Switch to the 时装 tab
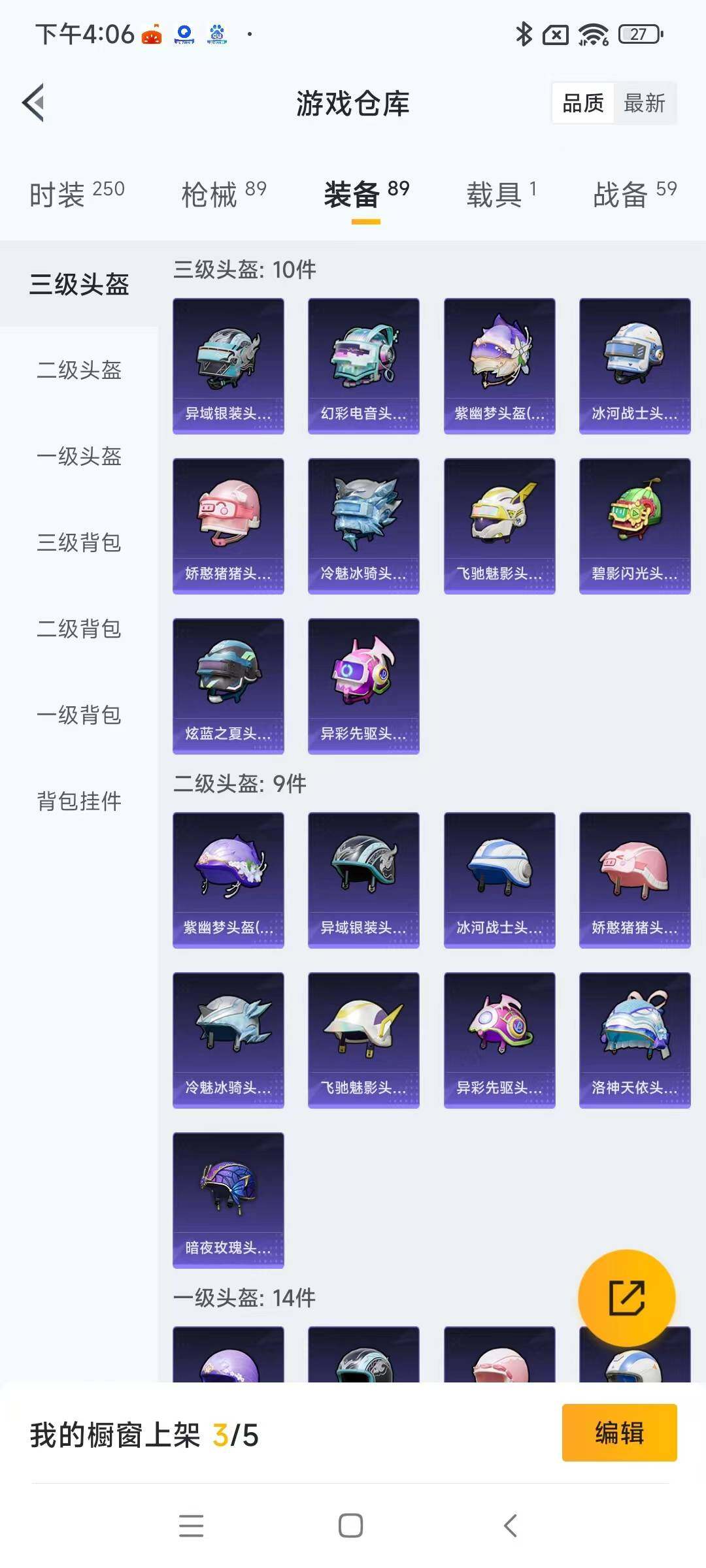The height and width of the screenshot is (1568, 706). pyautogui.click(x=76, y=194)
